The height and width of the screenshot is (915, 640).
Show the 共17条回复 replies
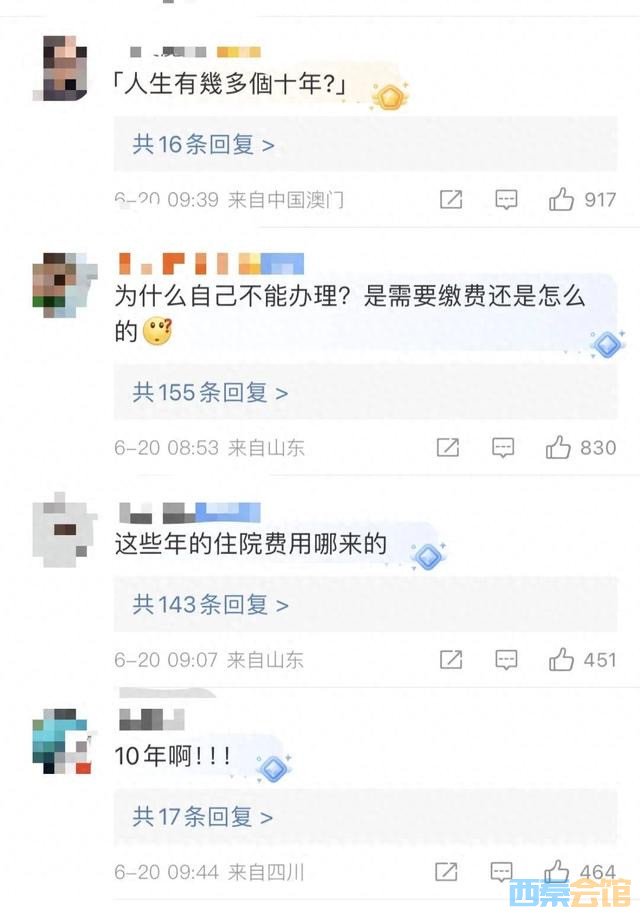pyautogui.click(x=203, y=817)
